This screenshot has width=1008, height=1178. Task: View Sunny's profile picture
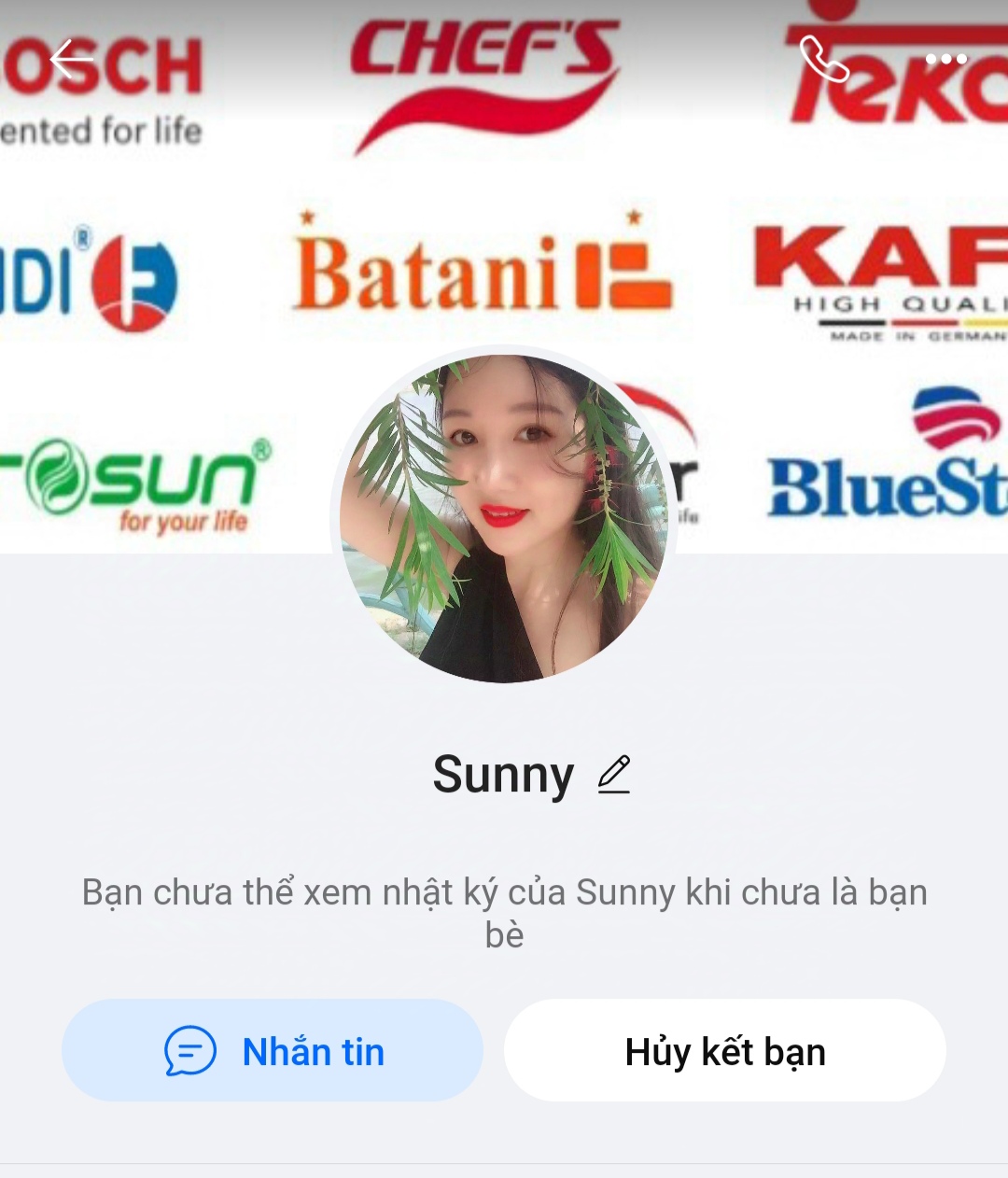504,518
